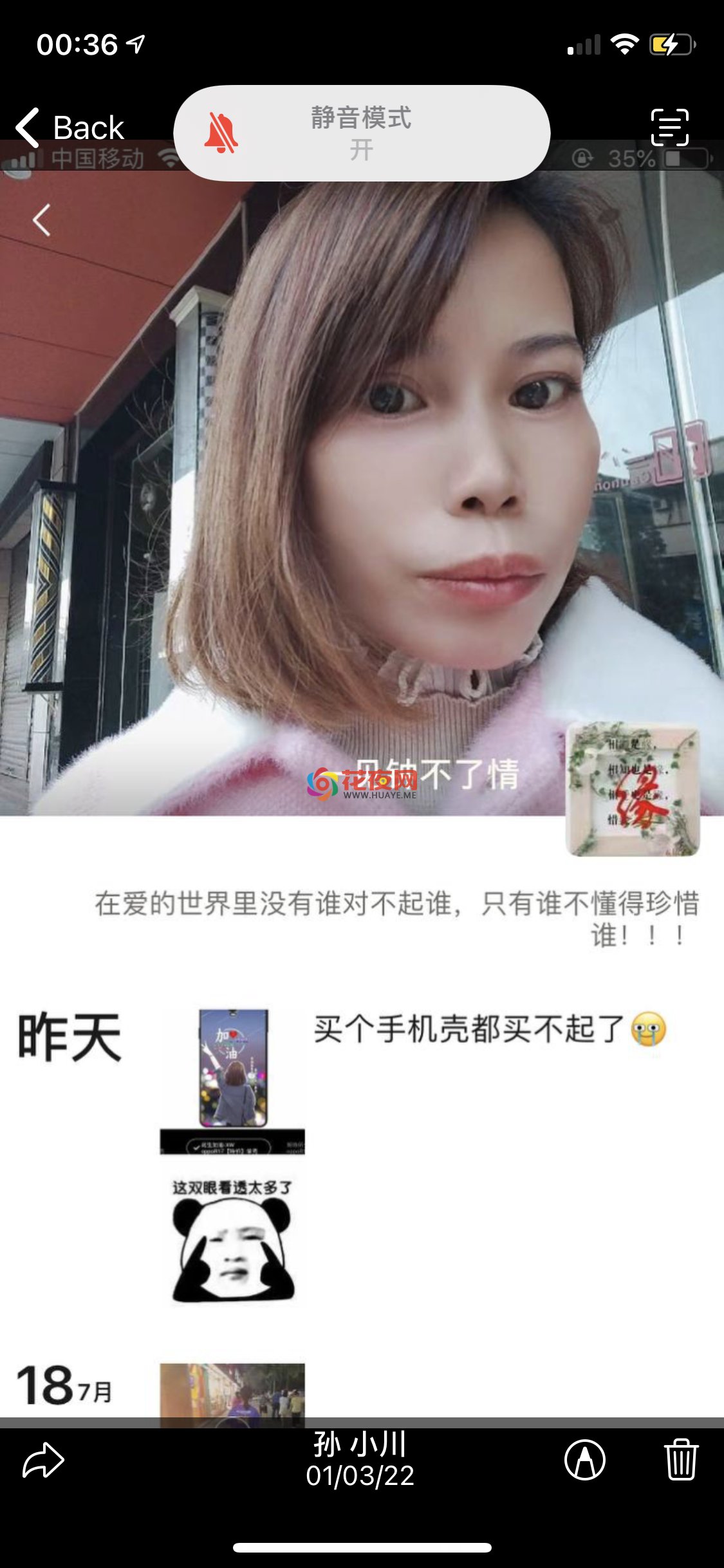Tap the text-recognition scan icon
The width and height of the screenshot is (724, 1568).
[670, 127]
